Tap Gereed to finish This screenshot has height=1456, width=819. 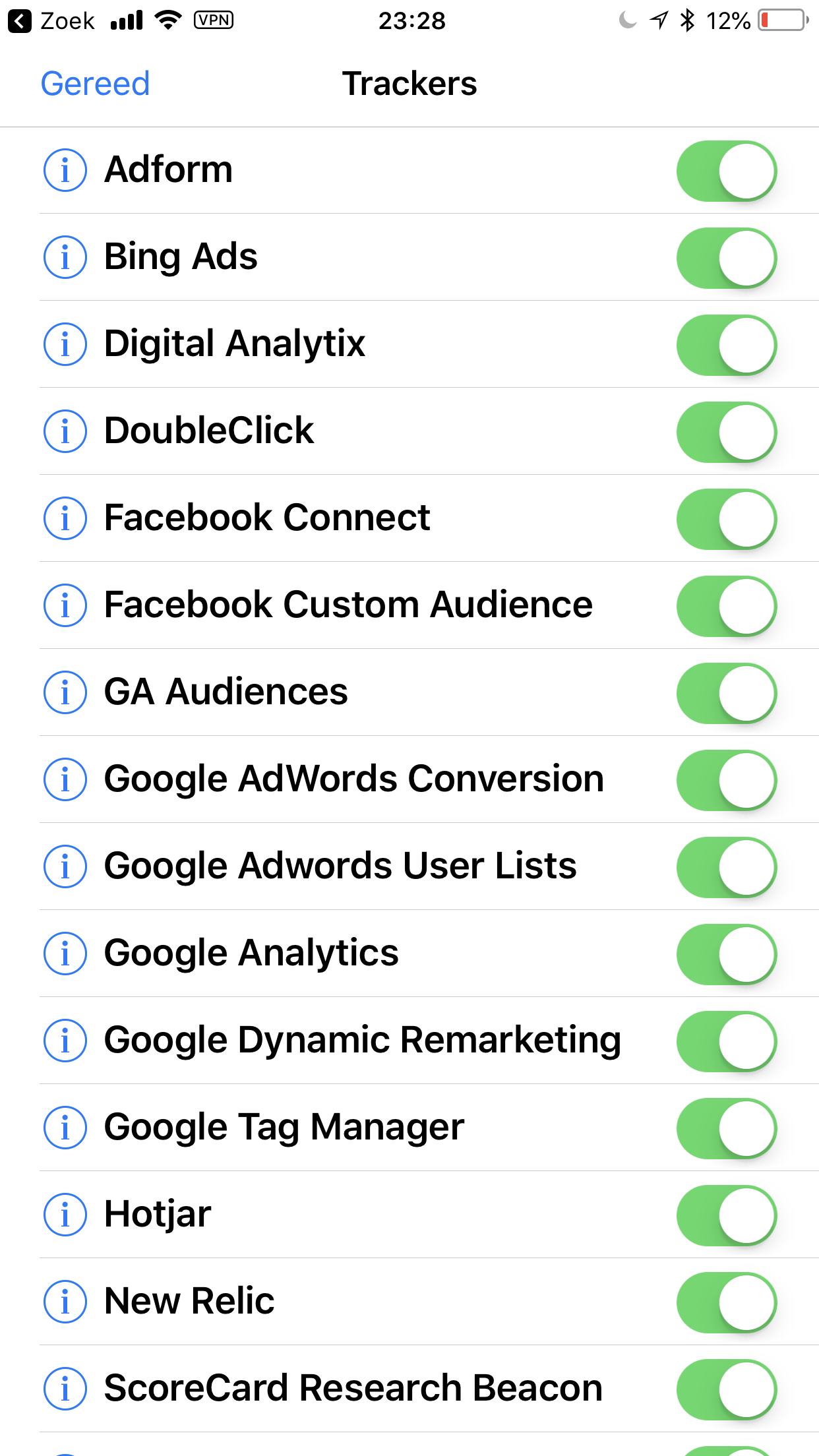tap(96, 84)
